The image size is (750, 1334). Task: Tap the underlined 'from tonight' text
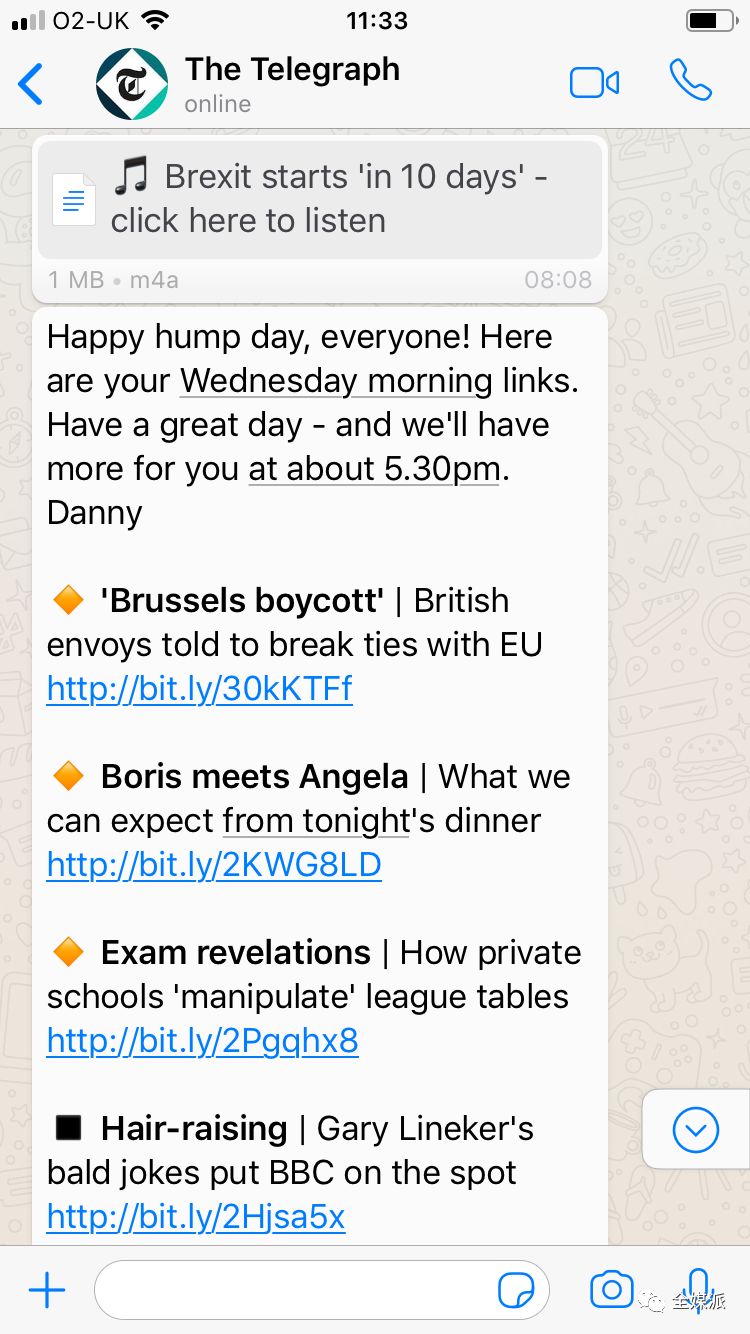point(316,821)
